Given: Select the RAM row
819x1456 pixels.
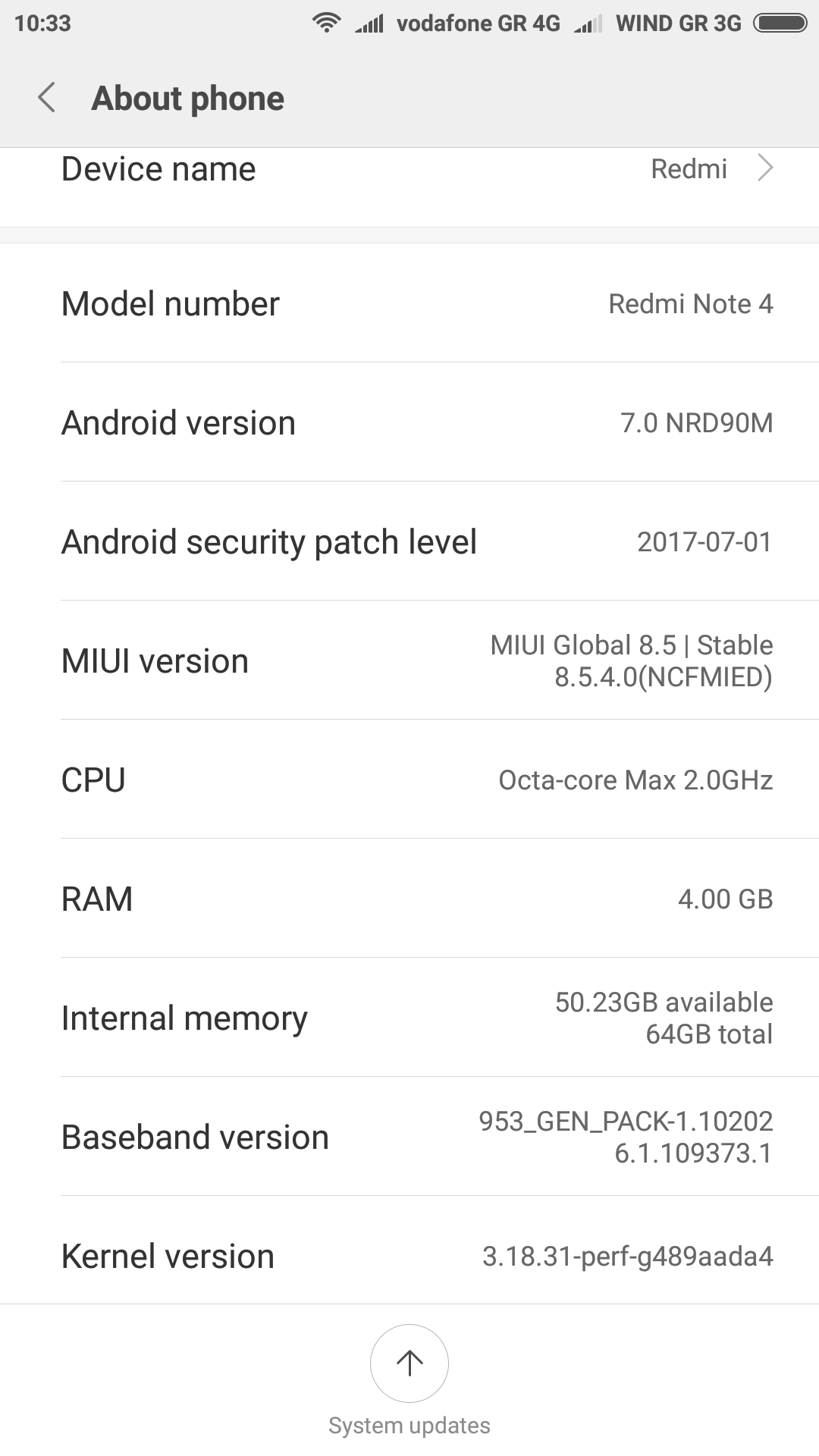Looking at the screenshot, I should click(x=409, y=899).
